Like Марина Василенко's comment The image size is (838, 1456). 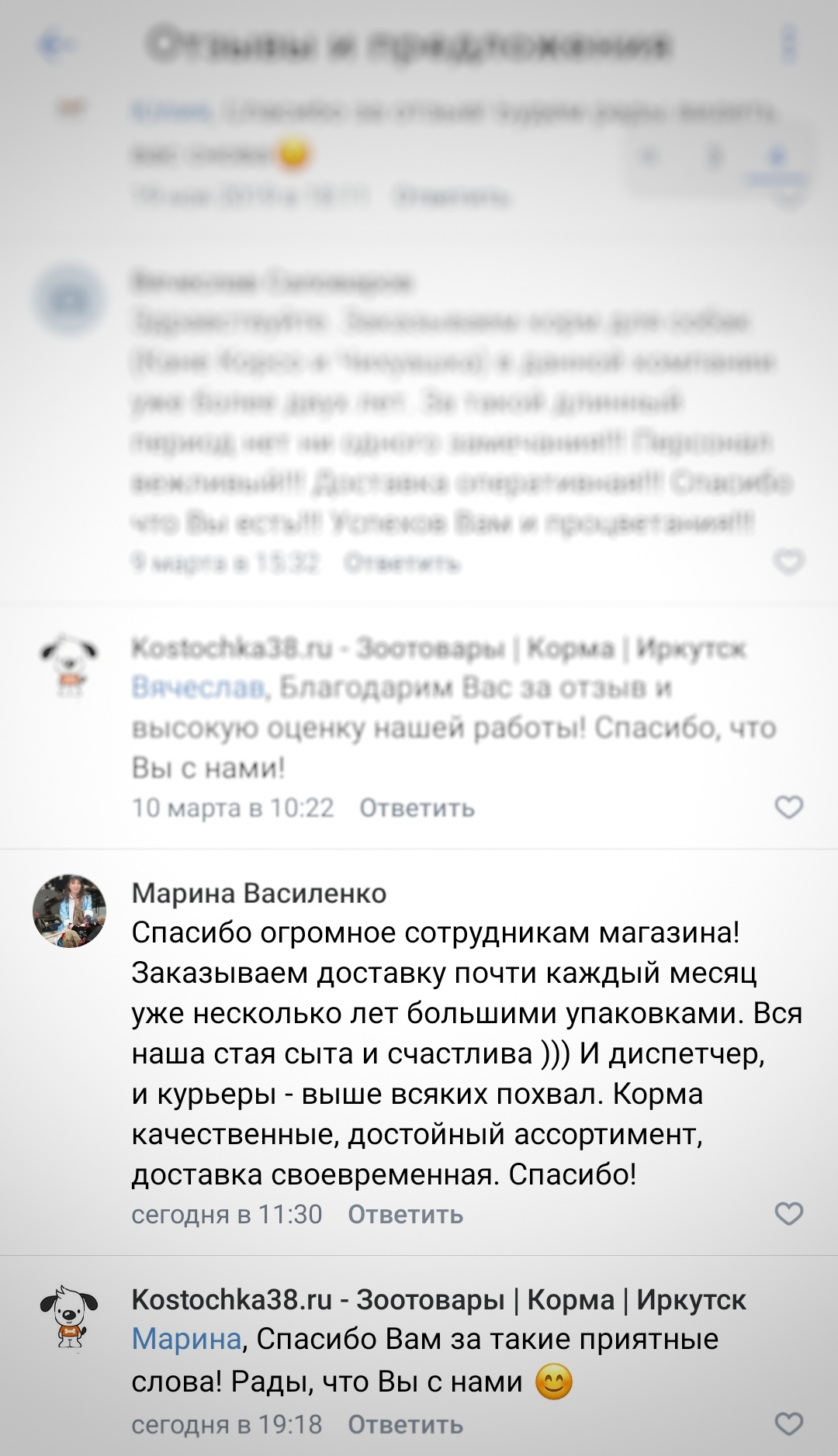click(789, 1214)
